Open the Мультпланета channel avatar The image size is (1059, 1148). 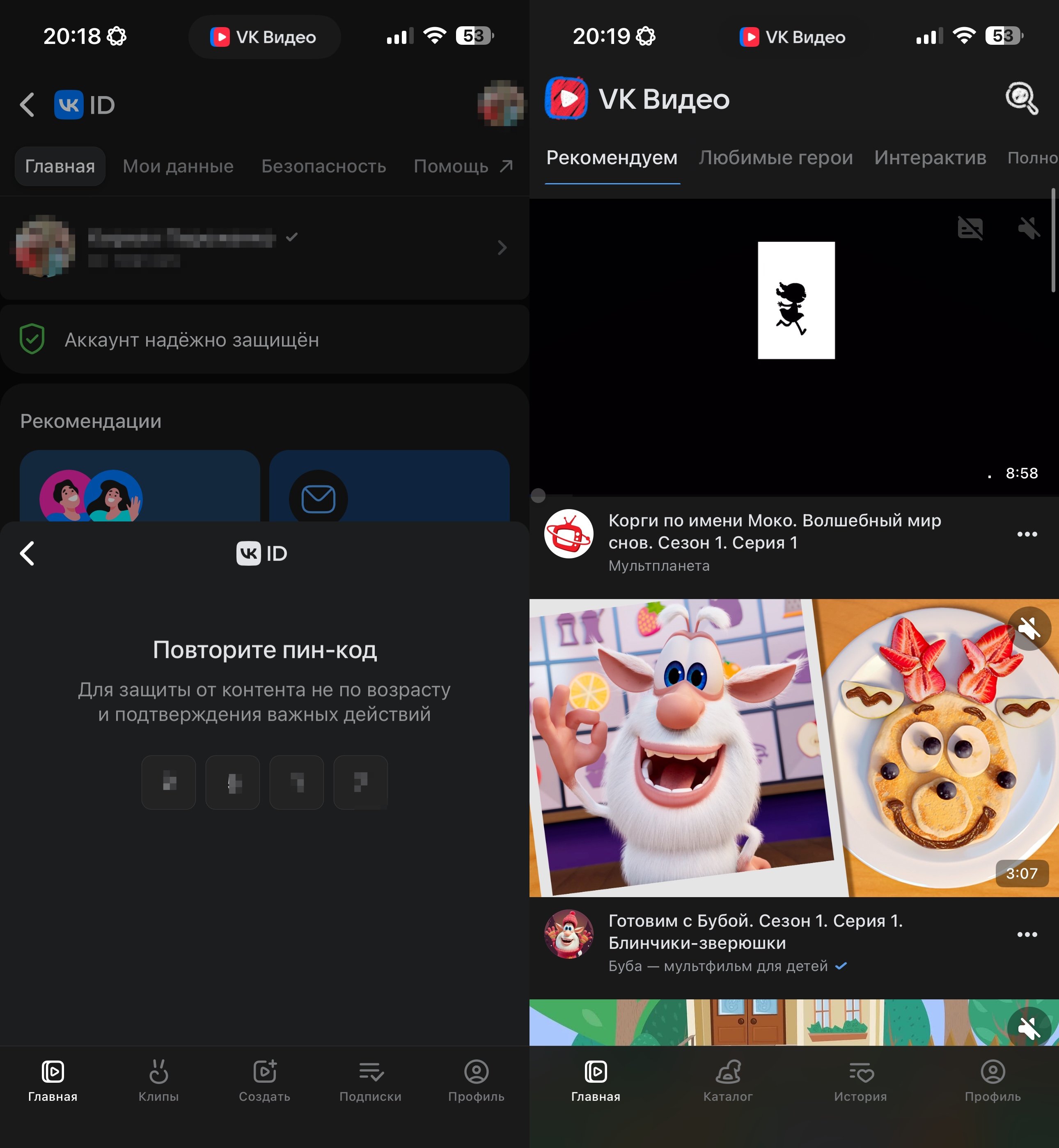568,534
